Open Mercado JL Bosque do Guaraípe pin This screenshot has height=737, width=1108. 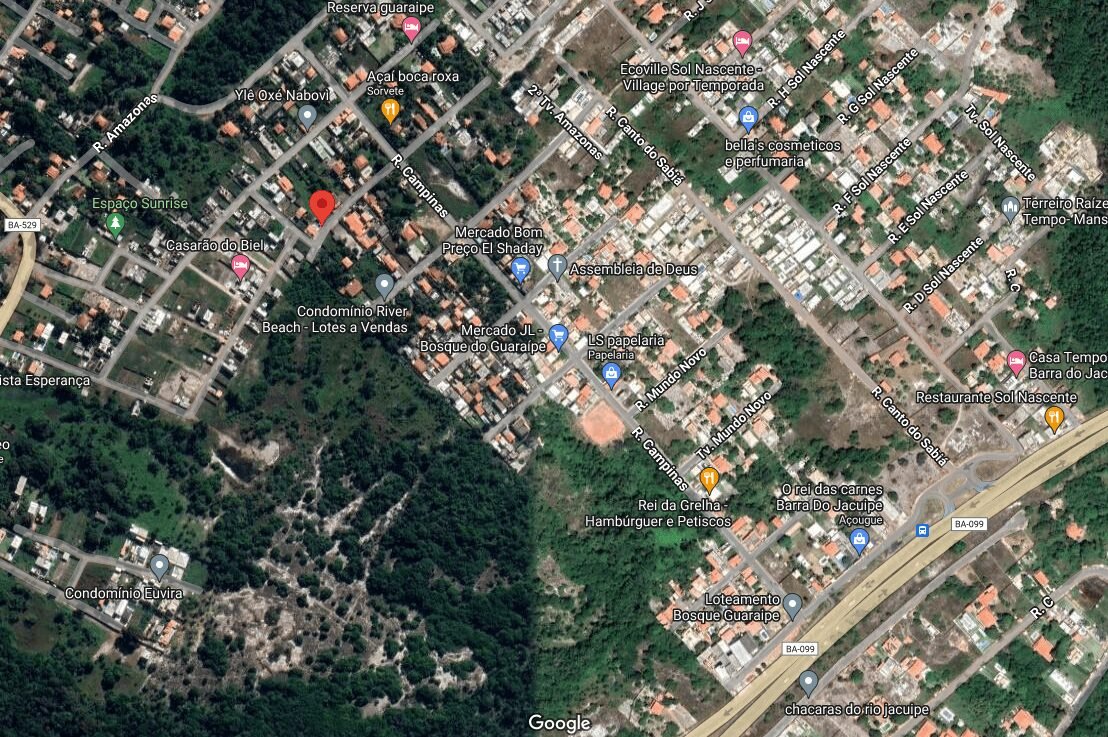click(x=559, y=334)
